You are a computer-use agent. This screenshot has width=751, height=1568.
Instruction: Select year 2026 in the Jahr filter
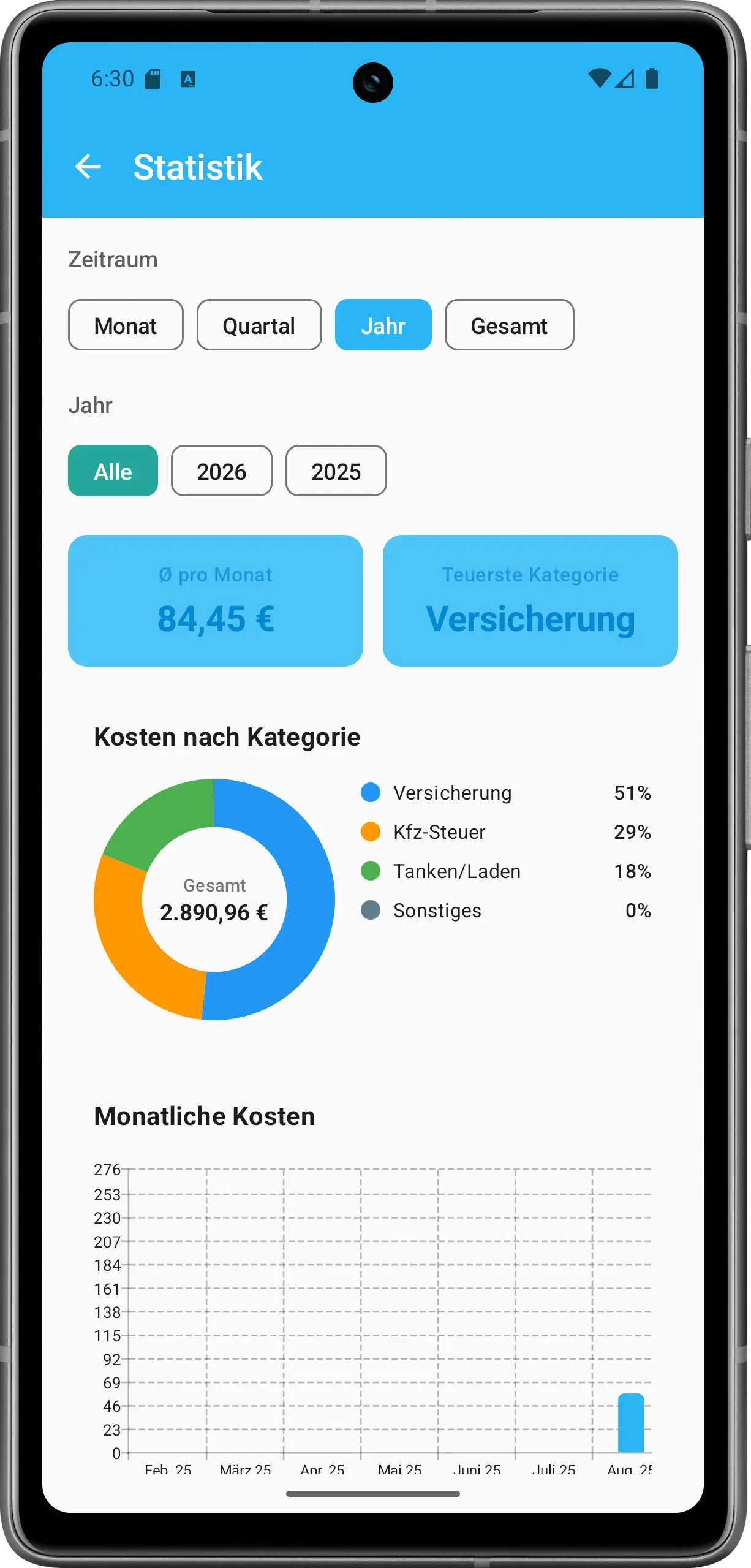221,471
